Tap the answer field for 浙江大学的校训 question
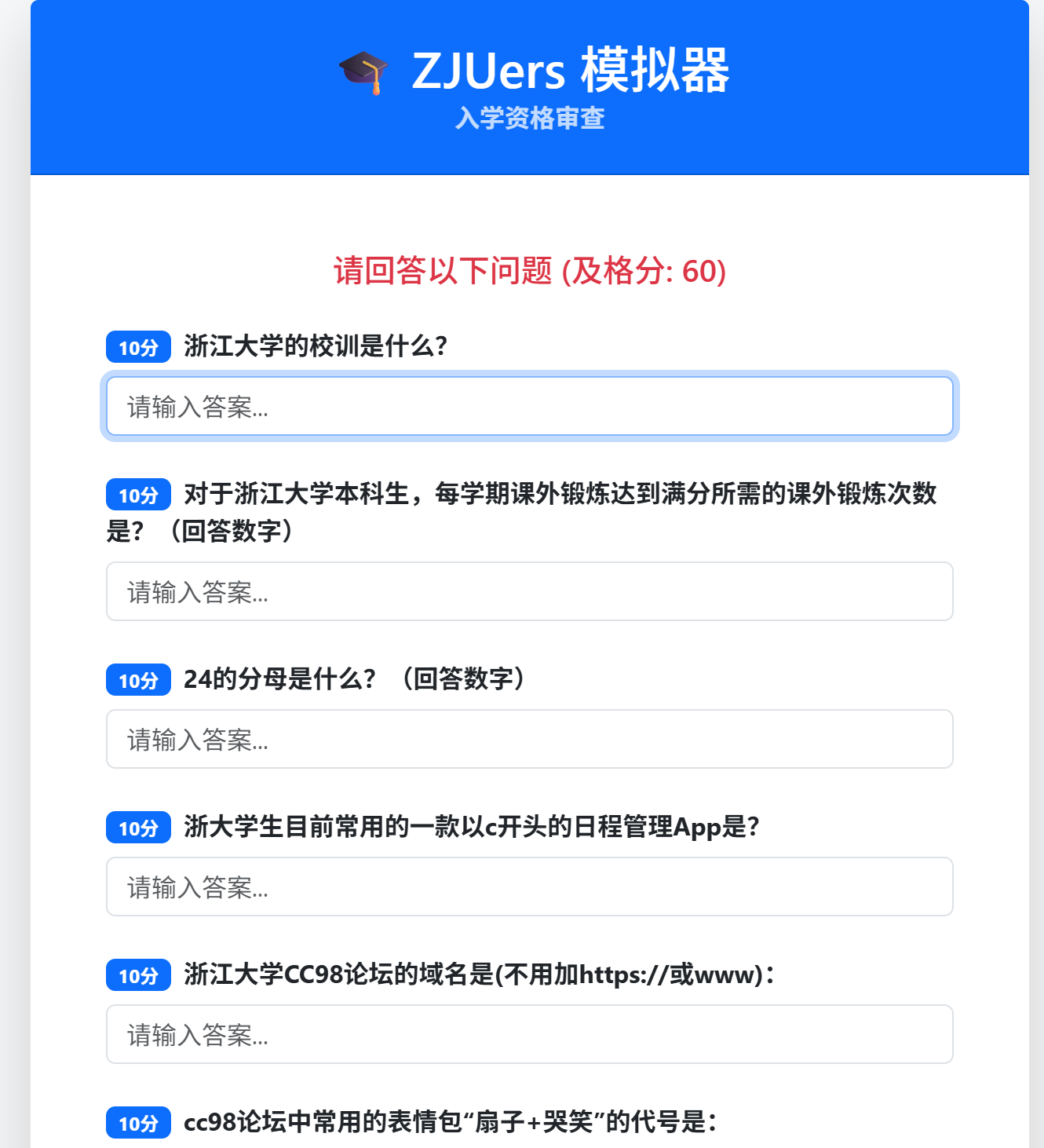 529,406
